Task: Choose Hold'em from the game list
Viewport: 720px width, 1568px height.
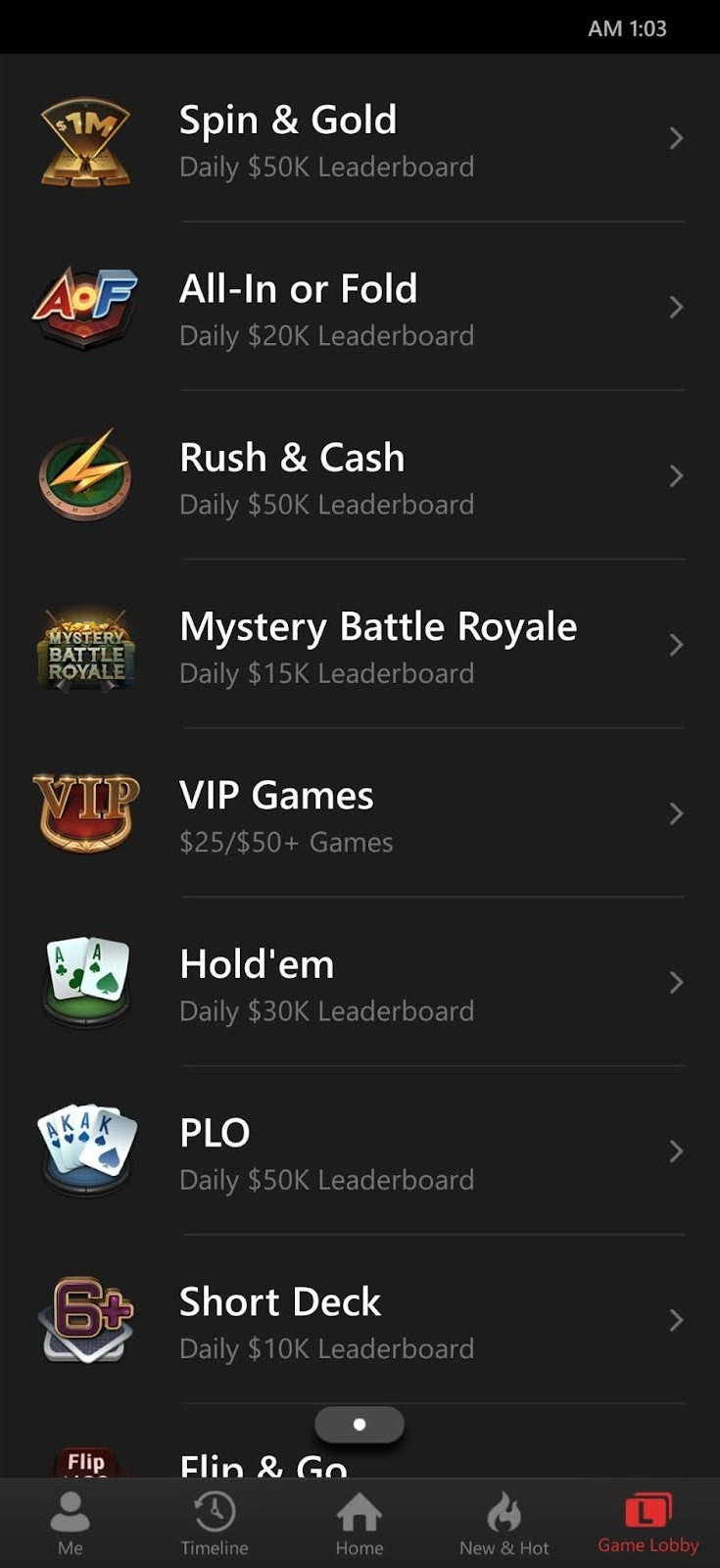Action: (x=360, y=984)
